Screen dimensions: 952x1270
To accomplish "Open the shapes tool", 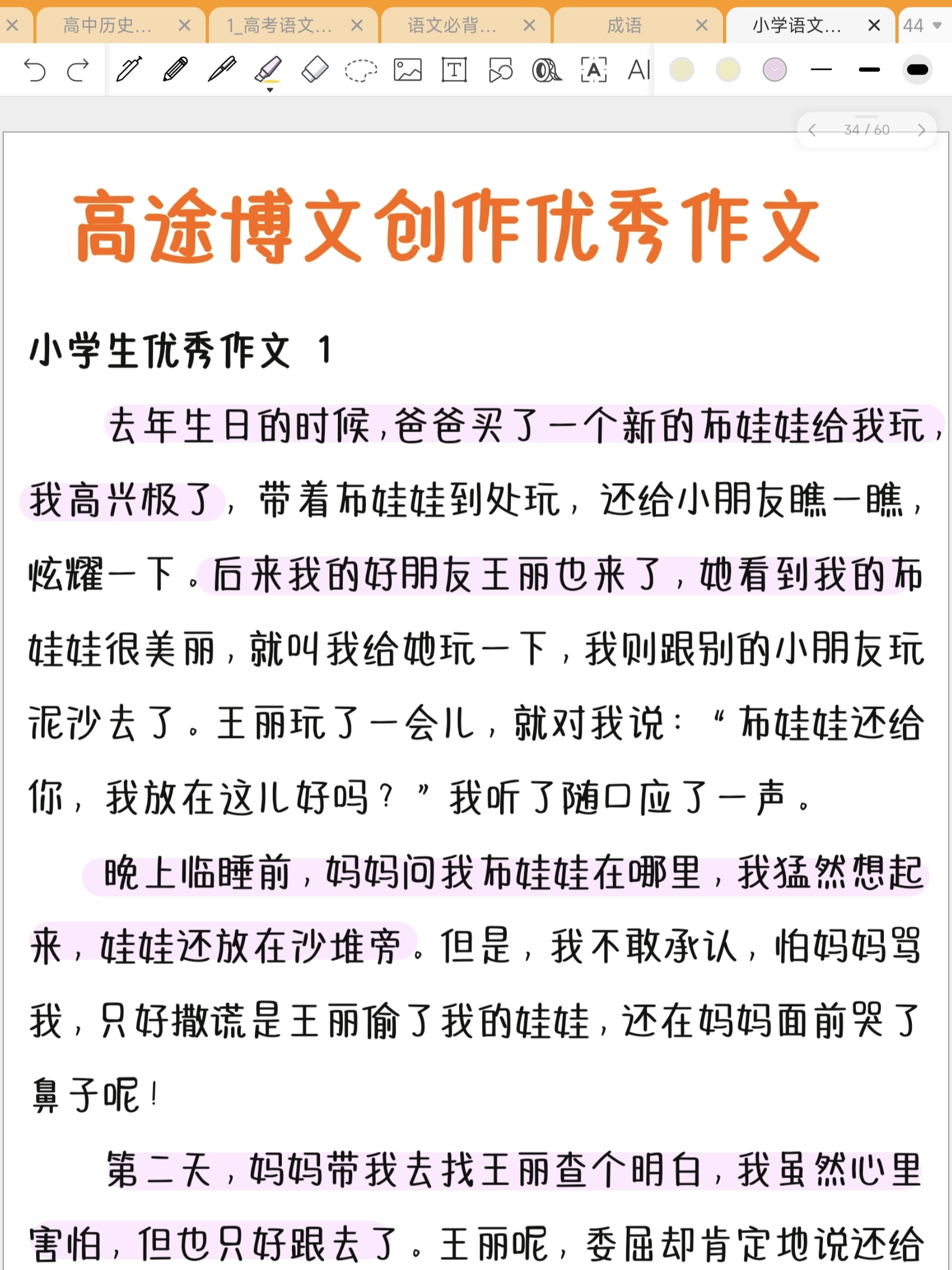I will [x=500, y=71].
